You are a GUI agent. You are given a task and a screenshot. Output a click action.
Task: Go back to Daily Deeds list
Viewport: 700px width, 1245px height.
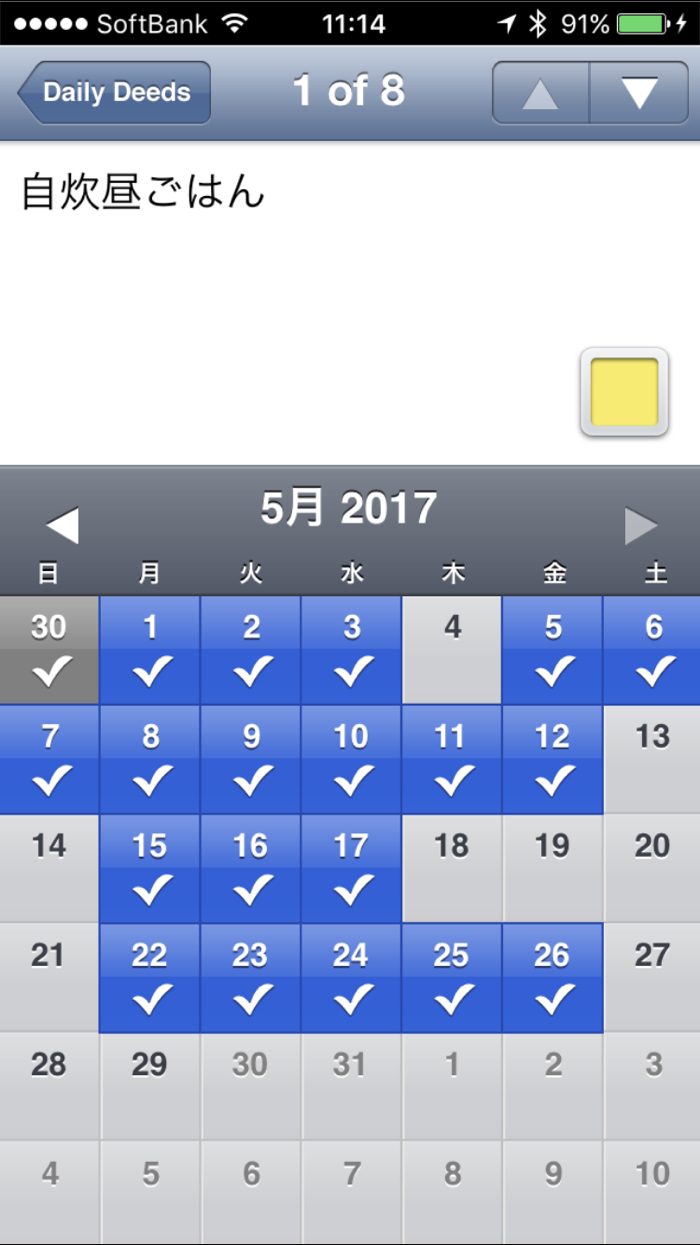pyautogui.click(x=114, y=93)
